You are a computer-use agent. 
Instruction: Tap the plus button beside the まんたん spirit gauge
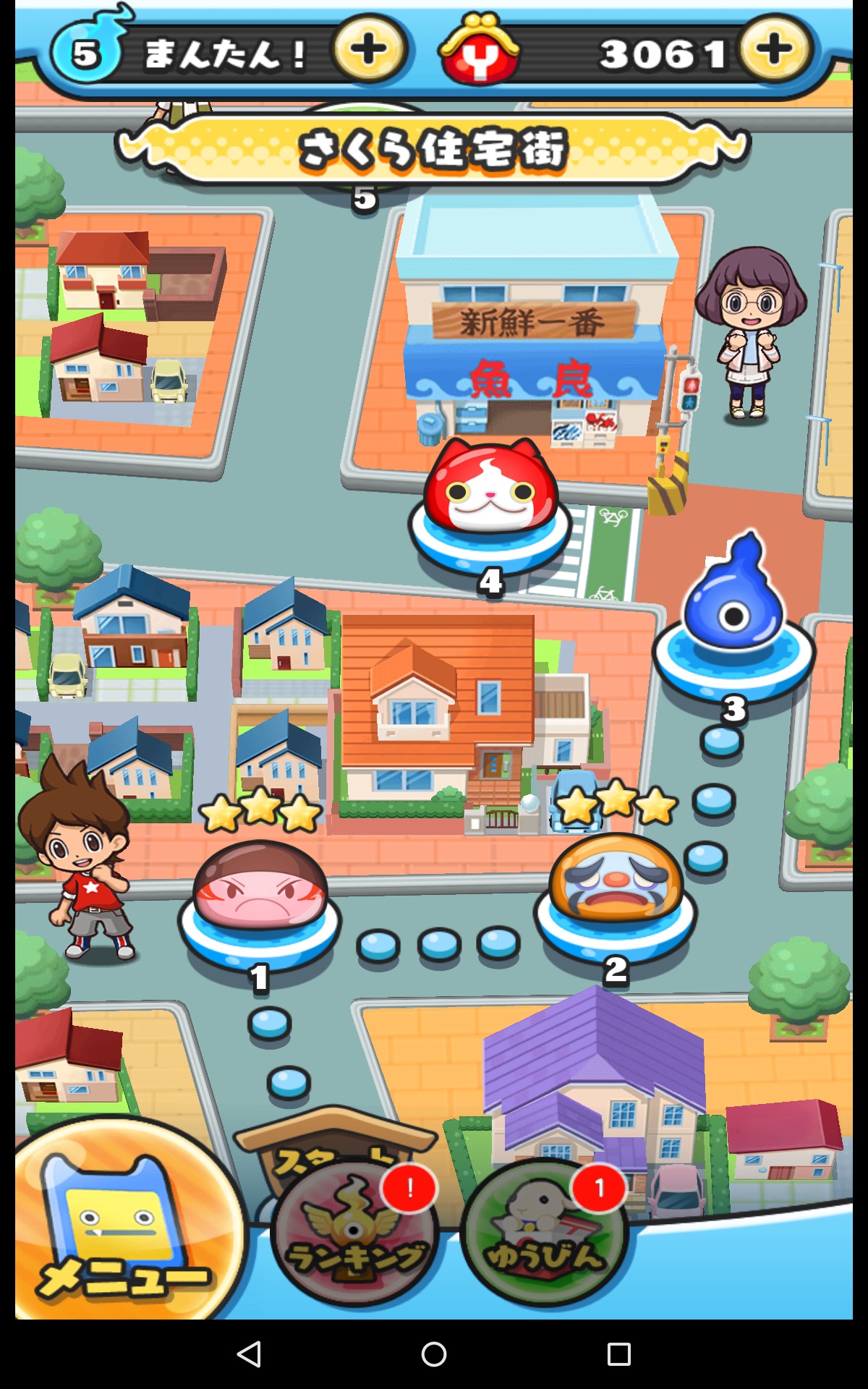(x=369, y=51)
